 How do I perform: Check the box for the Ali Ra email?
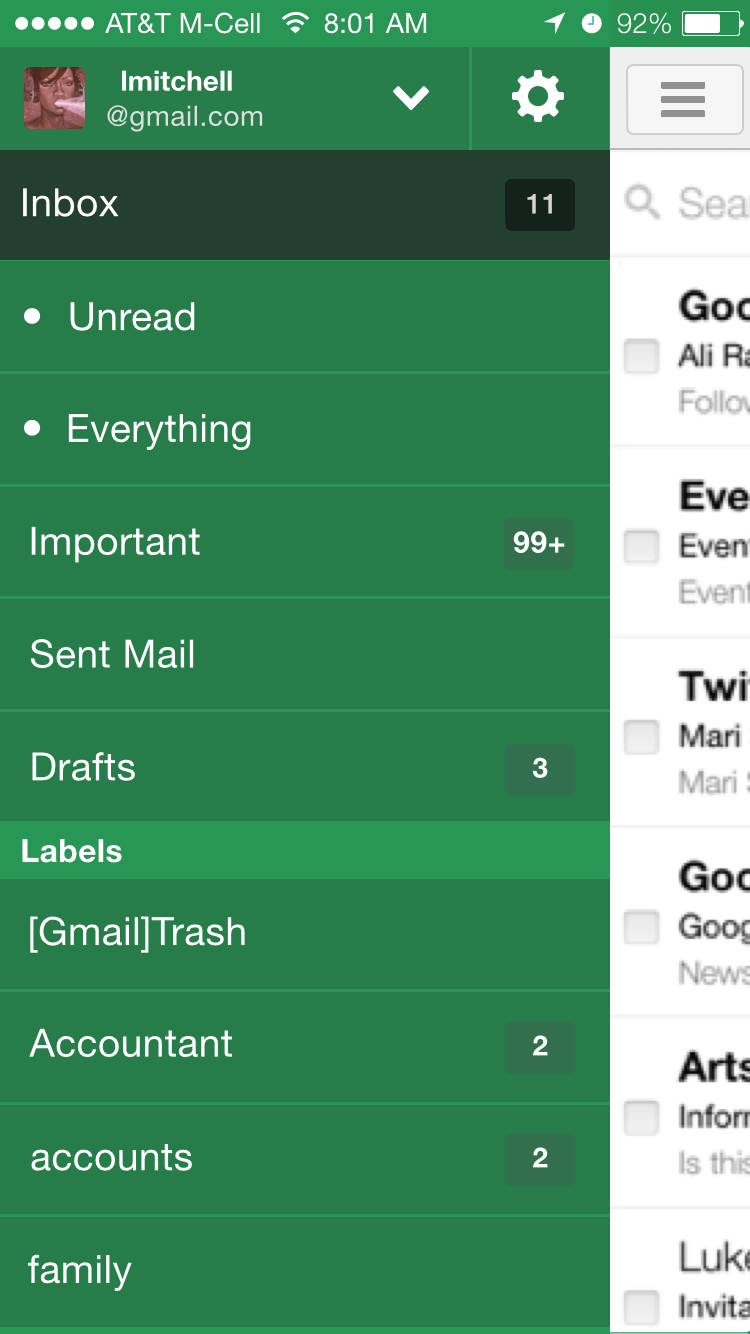click(641, 356)
